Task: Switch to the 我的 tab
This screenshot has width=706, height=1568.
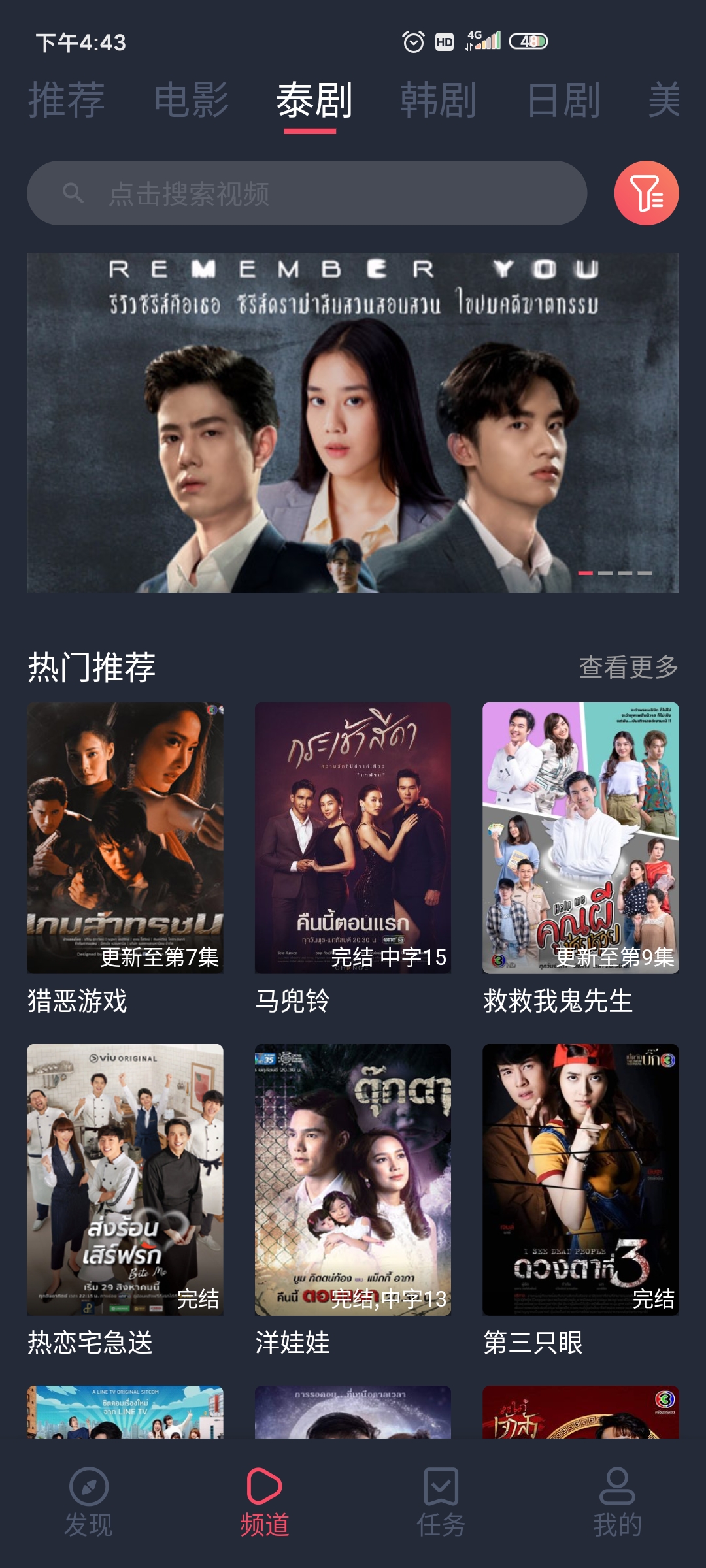Action: [x=617, y=1502]
